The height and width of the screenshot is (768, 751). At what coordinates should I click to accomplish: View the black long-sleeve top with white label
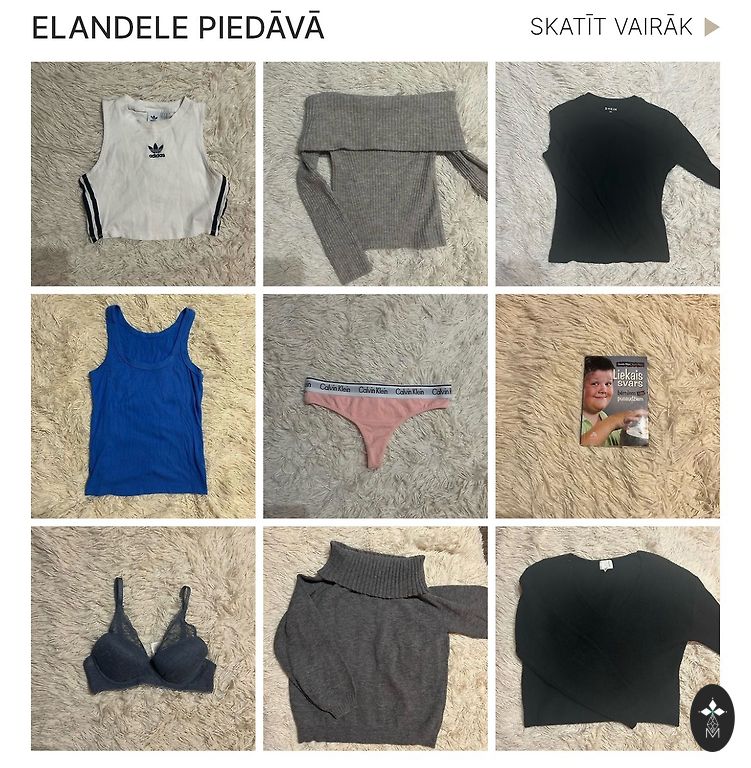pos(607,174)
